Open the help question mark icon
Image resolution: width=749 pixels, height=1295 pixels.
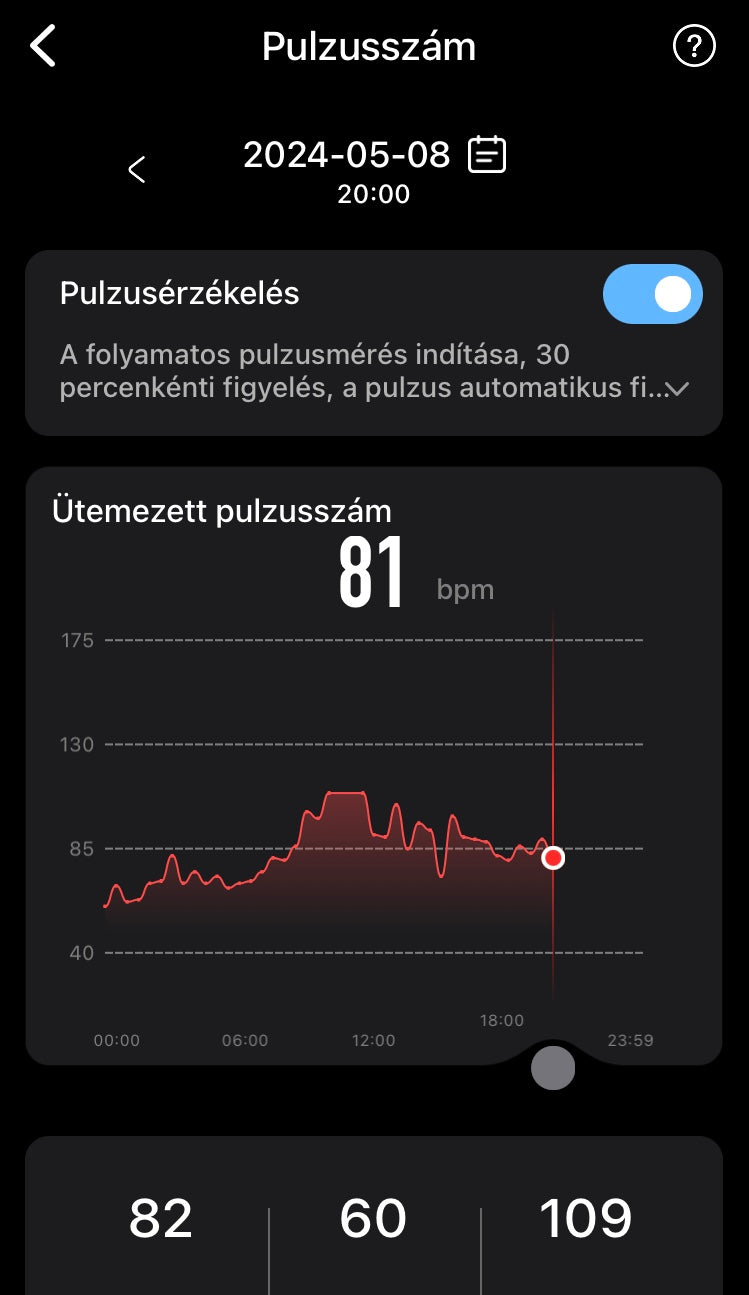[694, 46]
